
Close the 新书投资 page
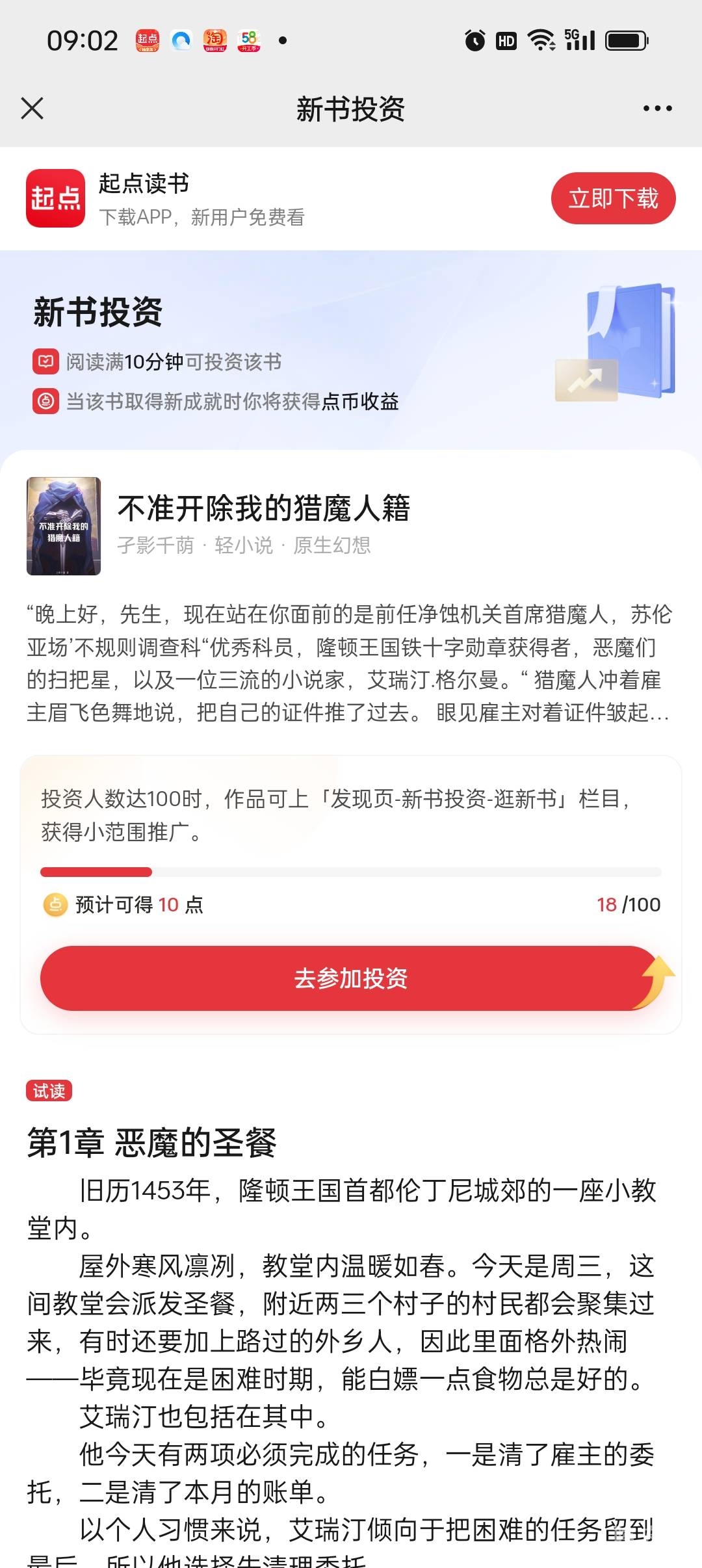(x=32, y=109)
